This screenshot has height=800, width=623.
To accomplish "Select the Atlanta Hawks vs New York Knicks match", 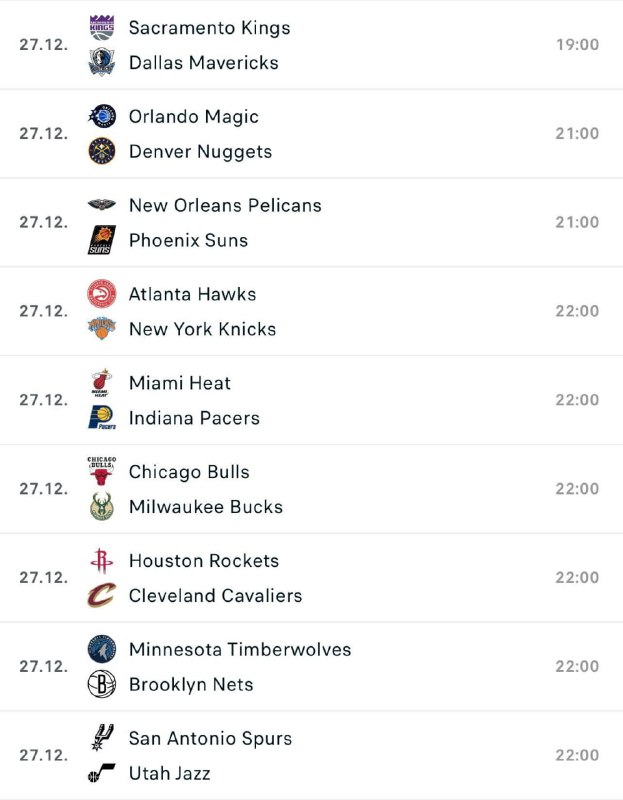I will (x=311, y=311).
